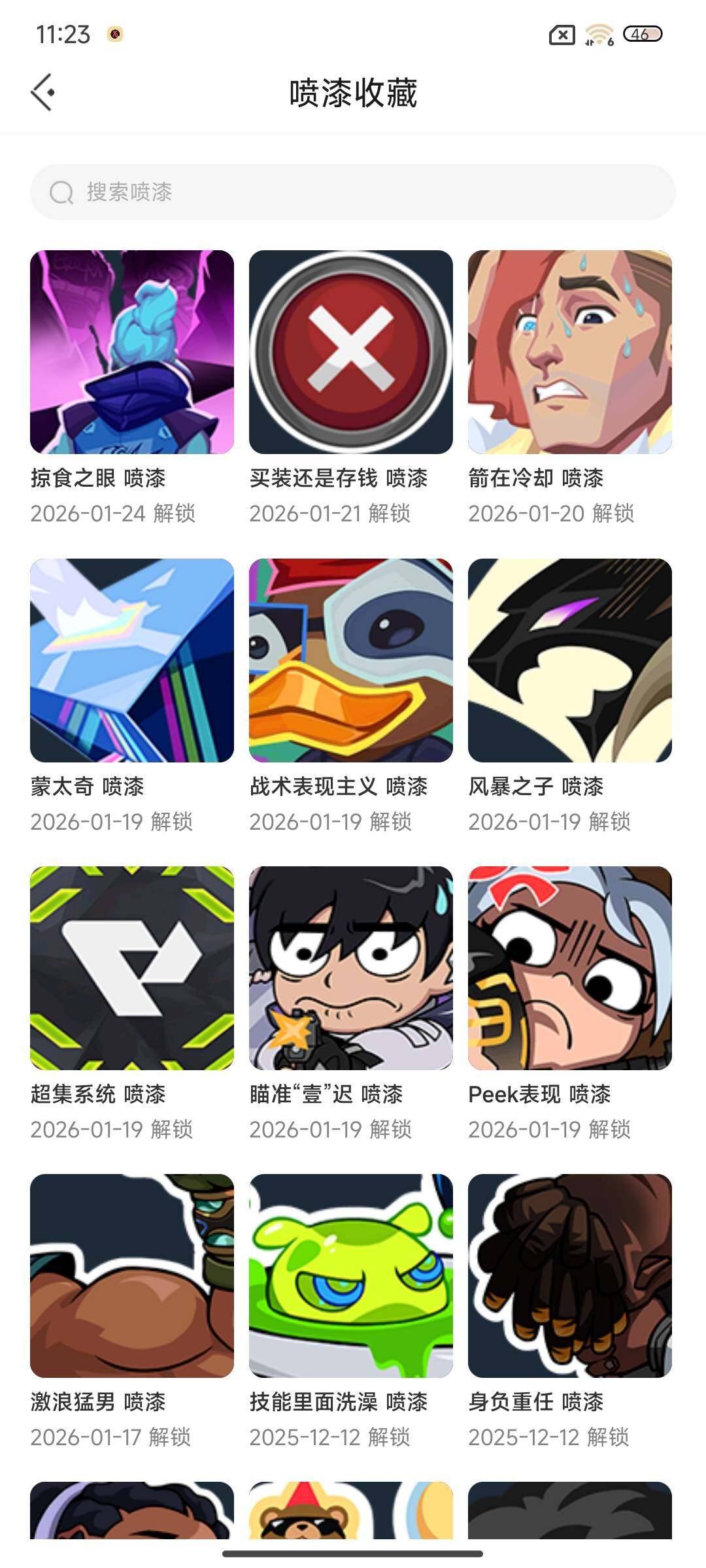Screen dimensions: 706x1568
Task: Open the 掠食之眼 喷漆 tile
Action: [x=132, y=352]
